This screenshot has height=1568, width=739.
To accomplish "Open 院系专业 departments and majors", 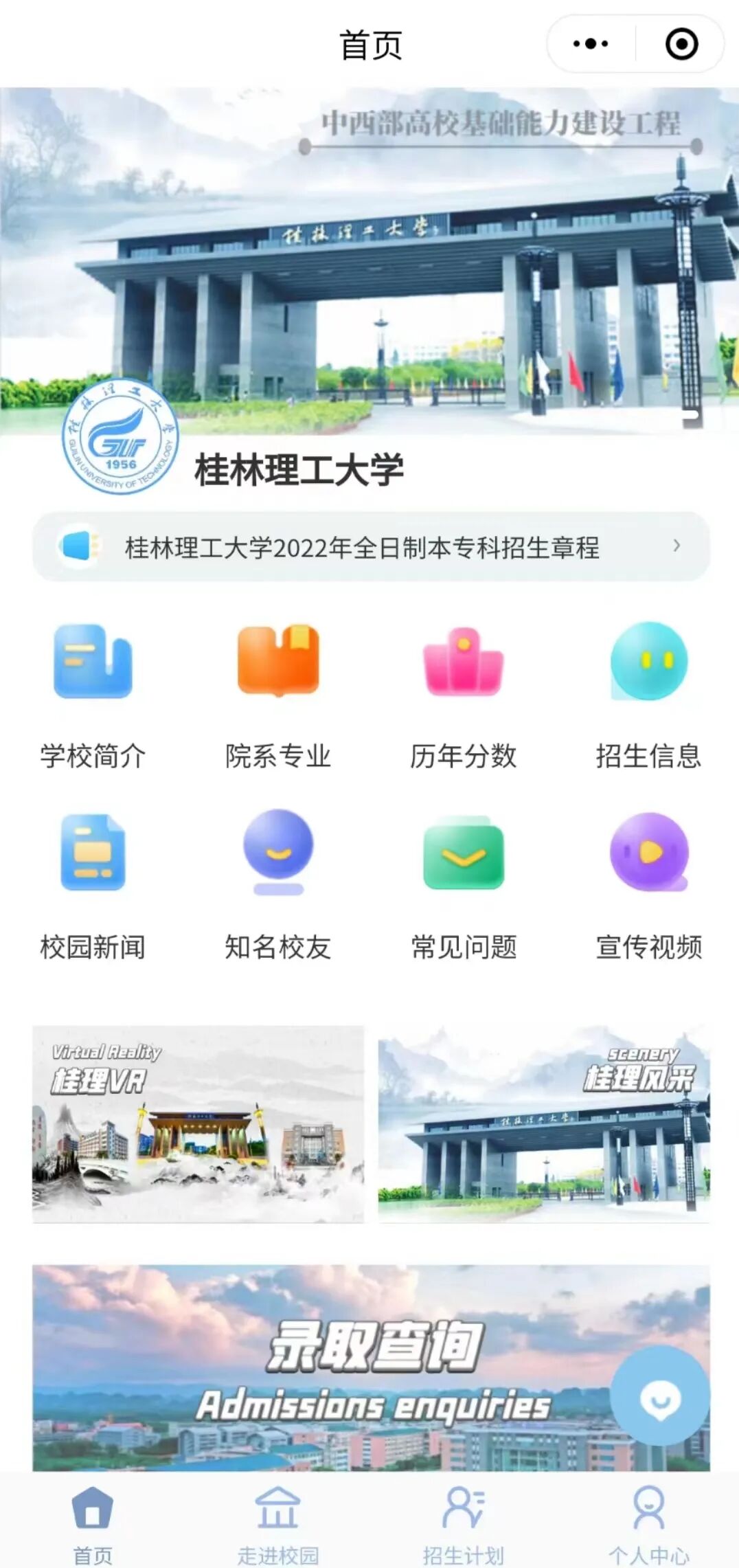I will pos(278,695).
